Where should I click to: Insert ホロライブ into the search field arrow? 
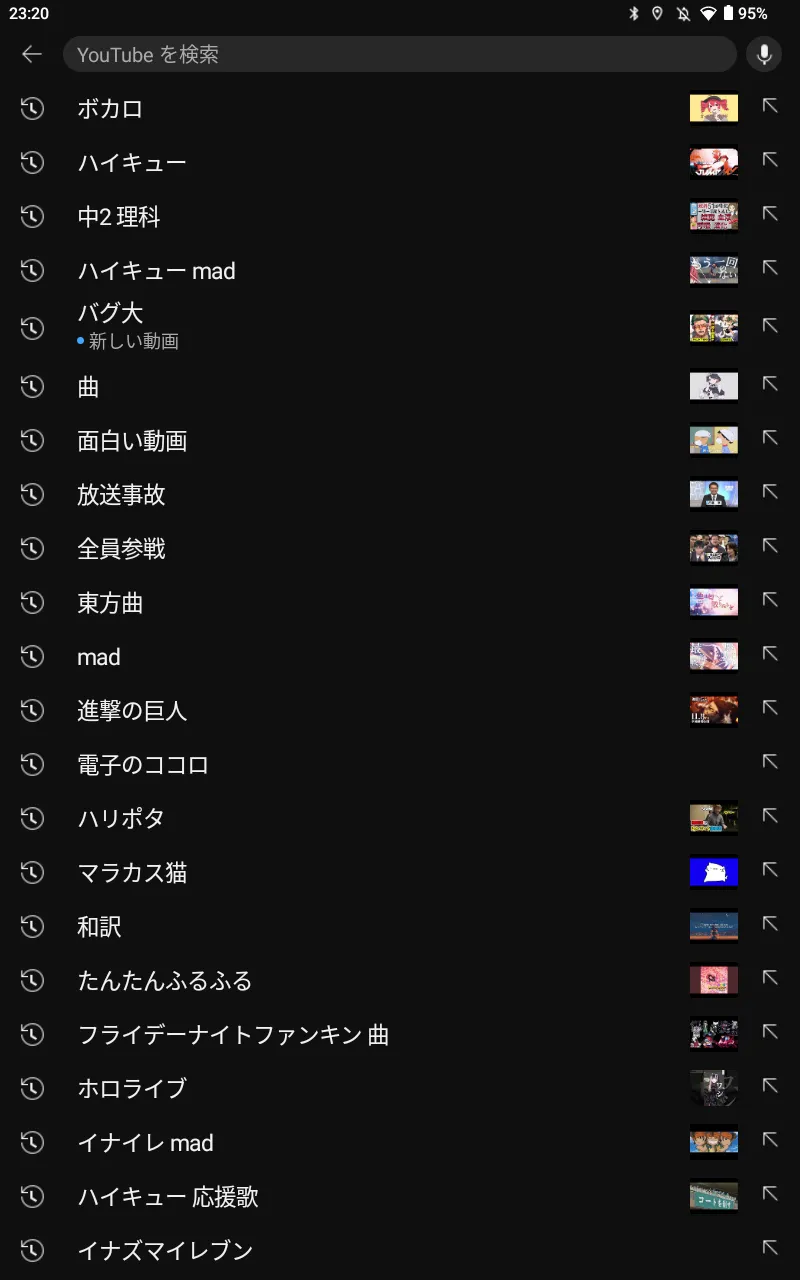[x=770, y=1086]
